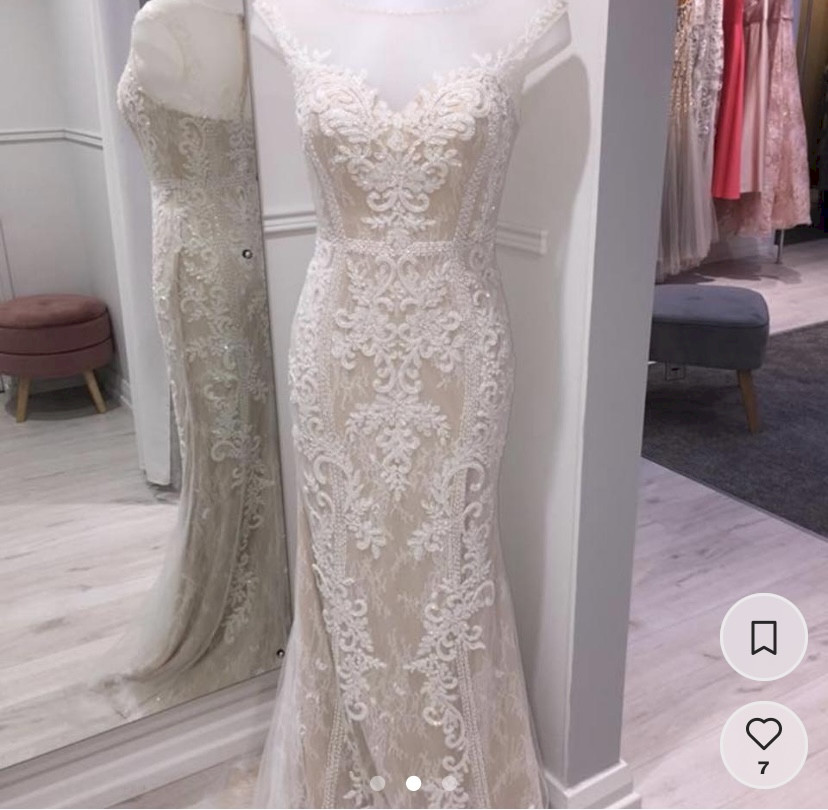The image size is (828, 810).
Task: Jump to the third photo dot
Action: click(449, 784)
